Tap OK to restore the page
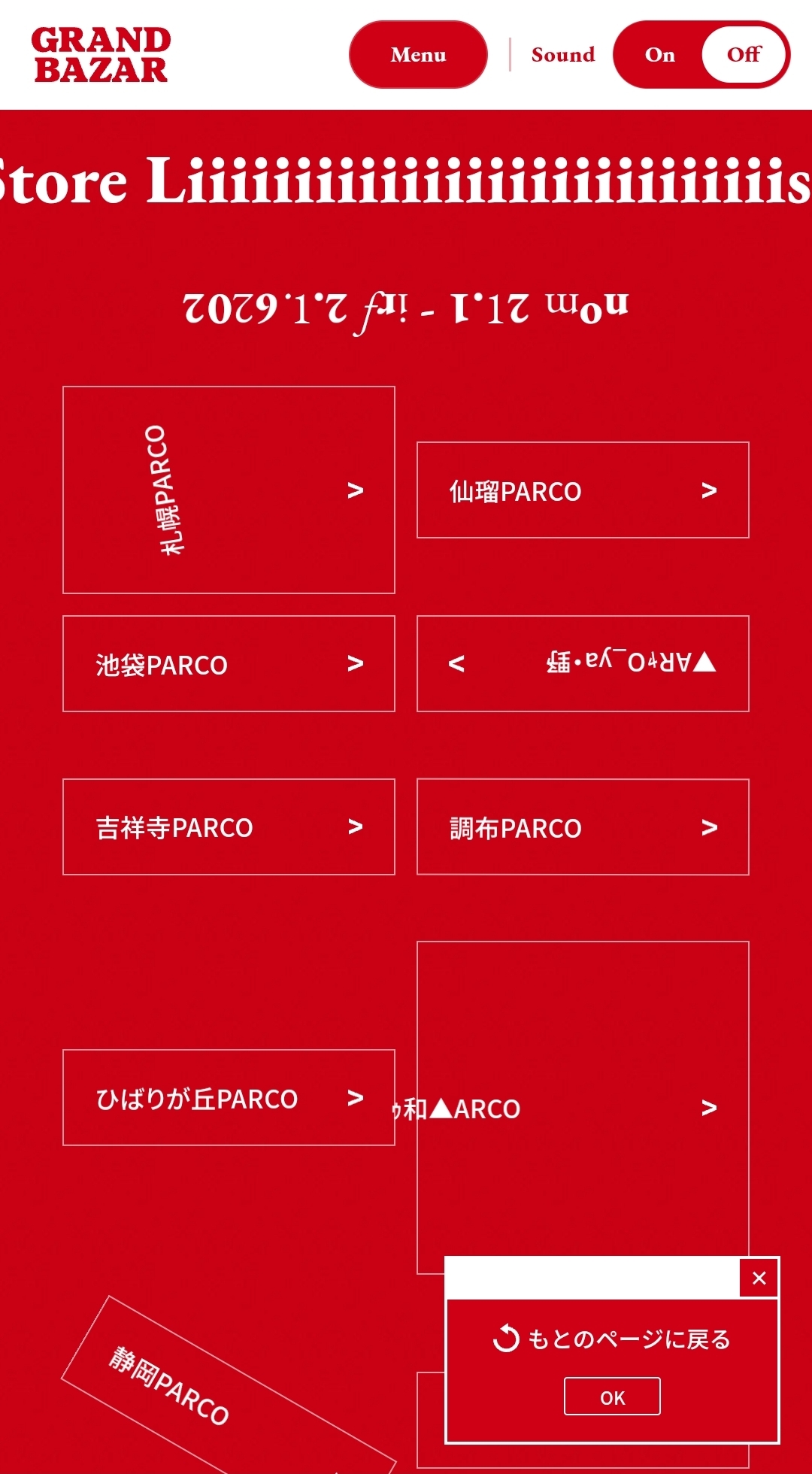This screenshot has height=1474, width=812. pos(612,1397)
